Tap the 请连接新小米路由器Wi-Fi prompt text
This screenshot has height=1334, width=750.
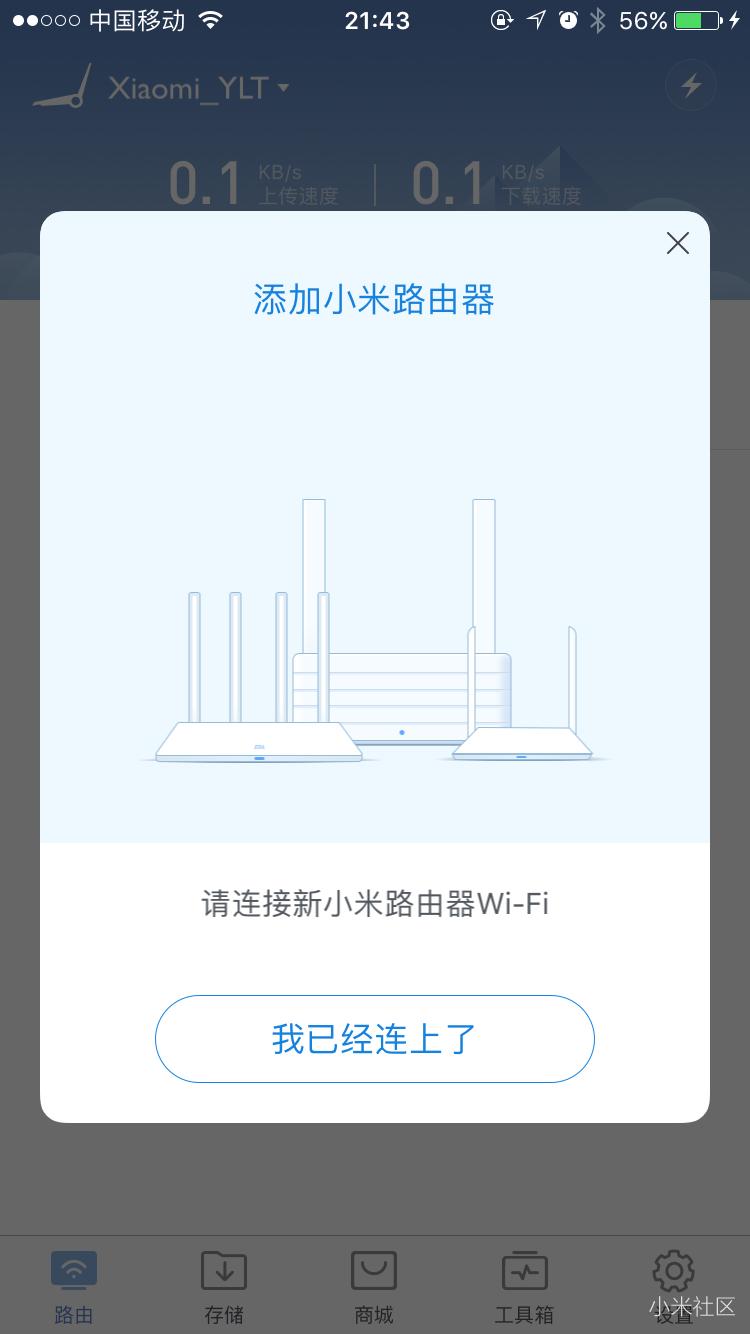pos(375,902)
